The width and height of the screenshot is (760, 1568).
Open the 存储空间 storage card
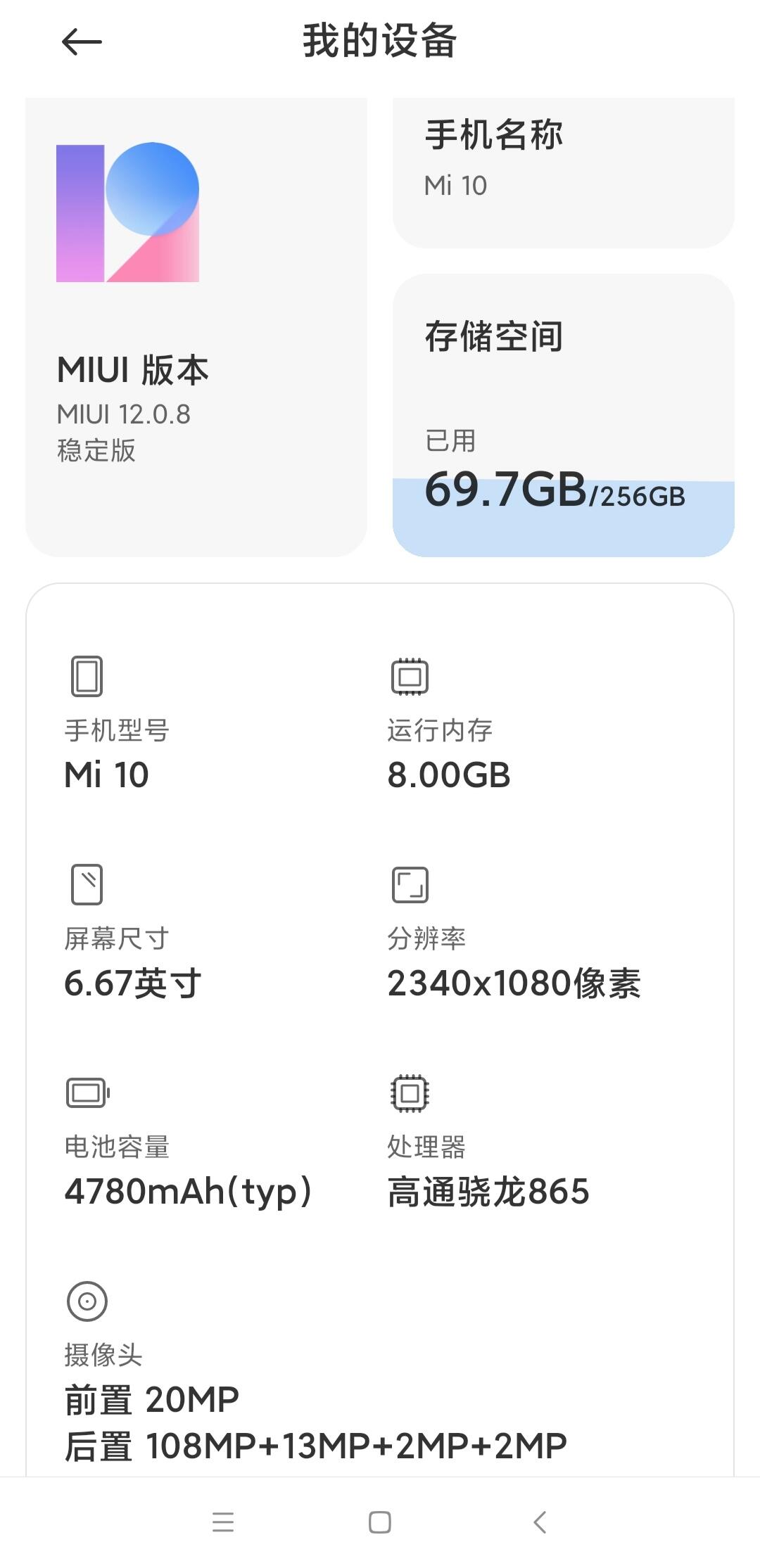coord(563,415)
